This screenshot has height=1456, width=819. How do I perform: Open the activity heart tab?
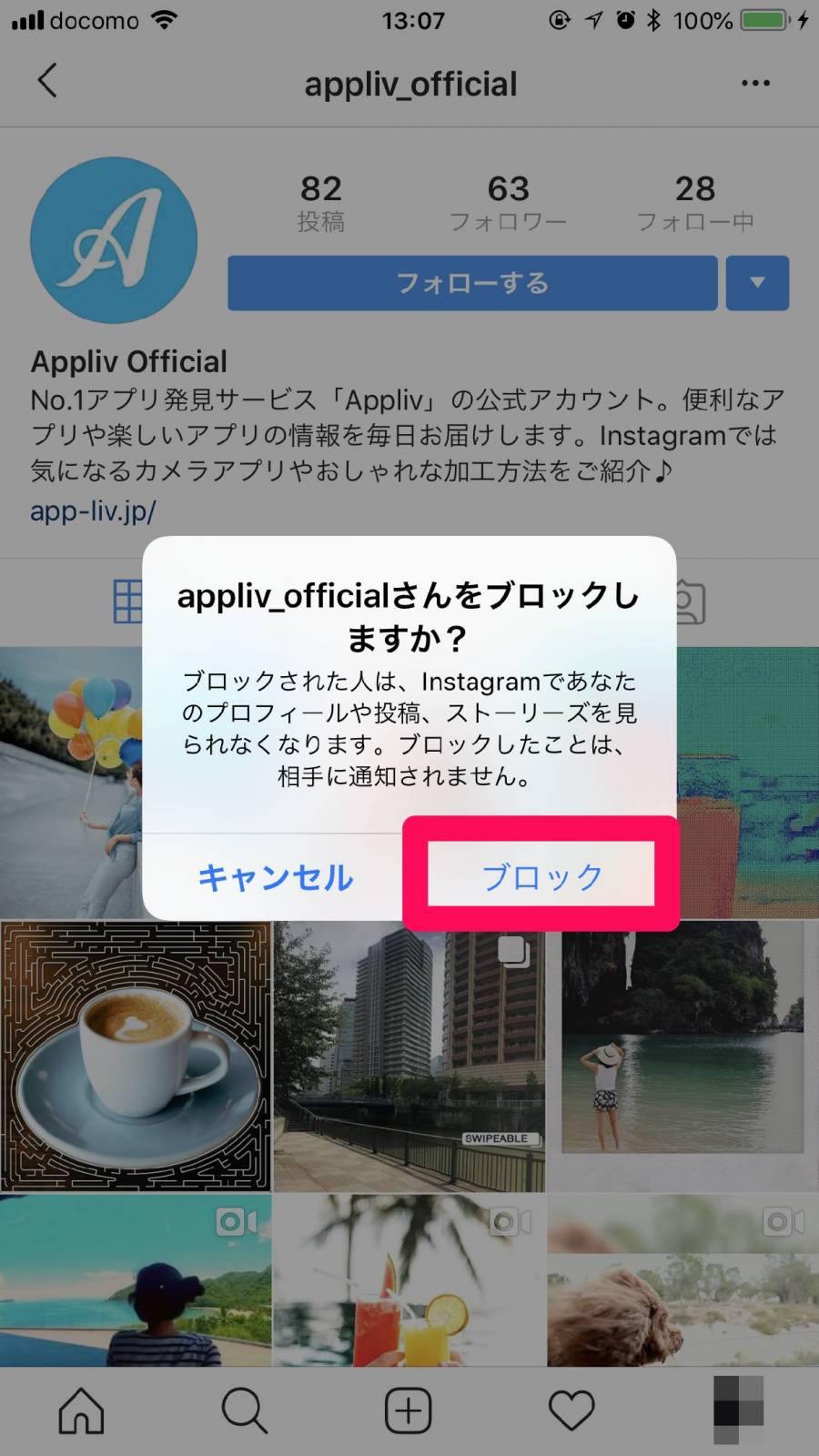point(571,1410)
